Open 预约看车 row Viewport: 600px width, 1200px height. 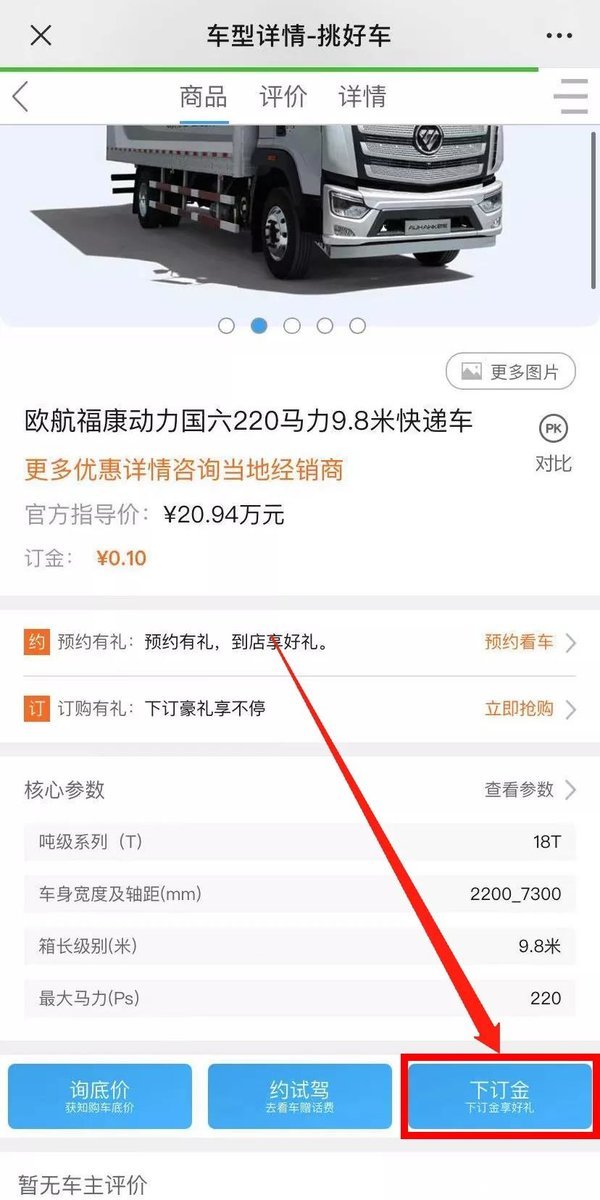click(300, 642)
